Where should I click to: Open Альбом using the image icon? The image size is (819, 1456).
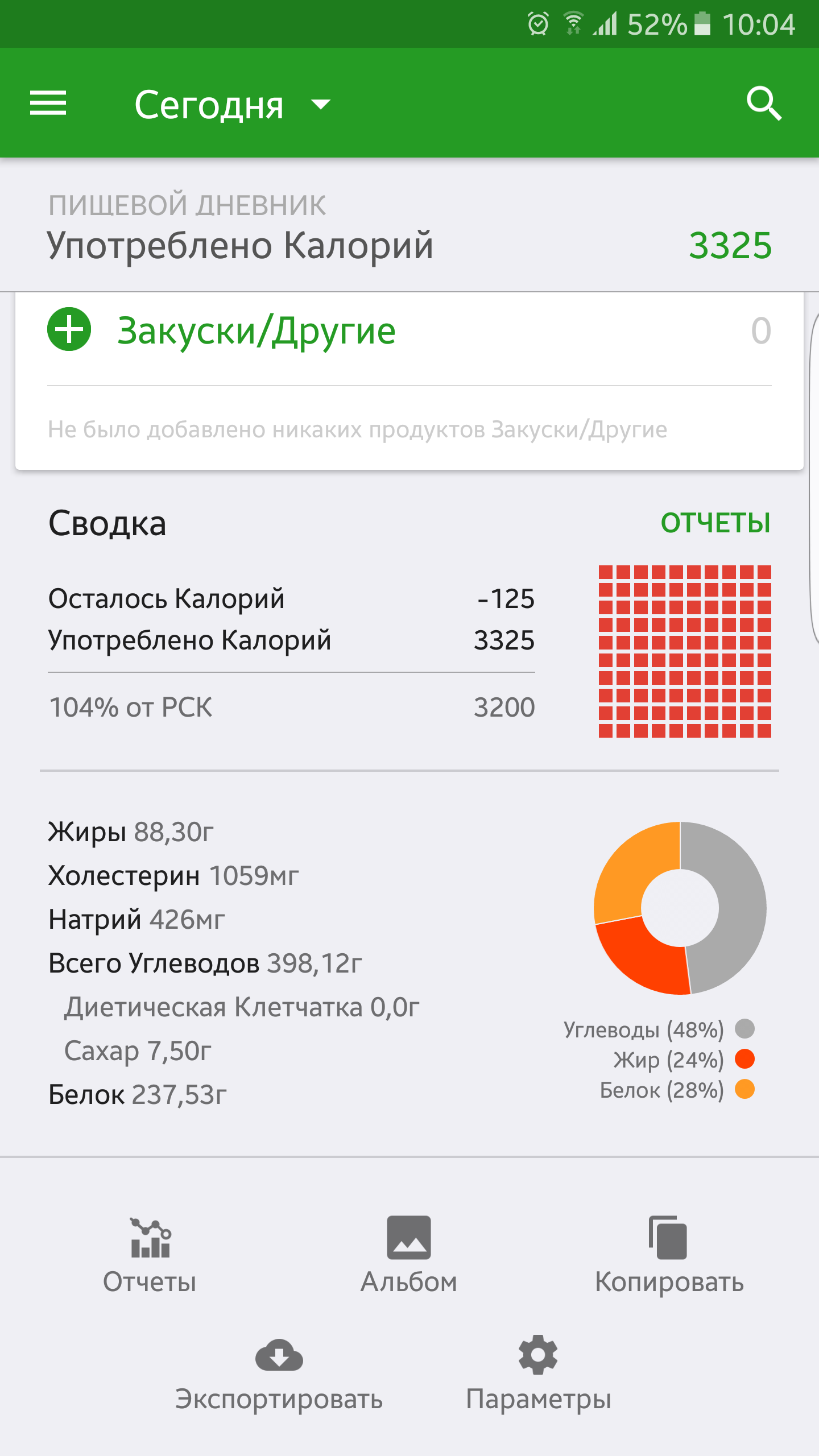point(408,1238)
